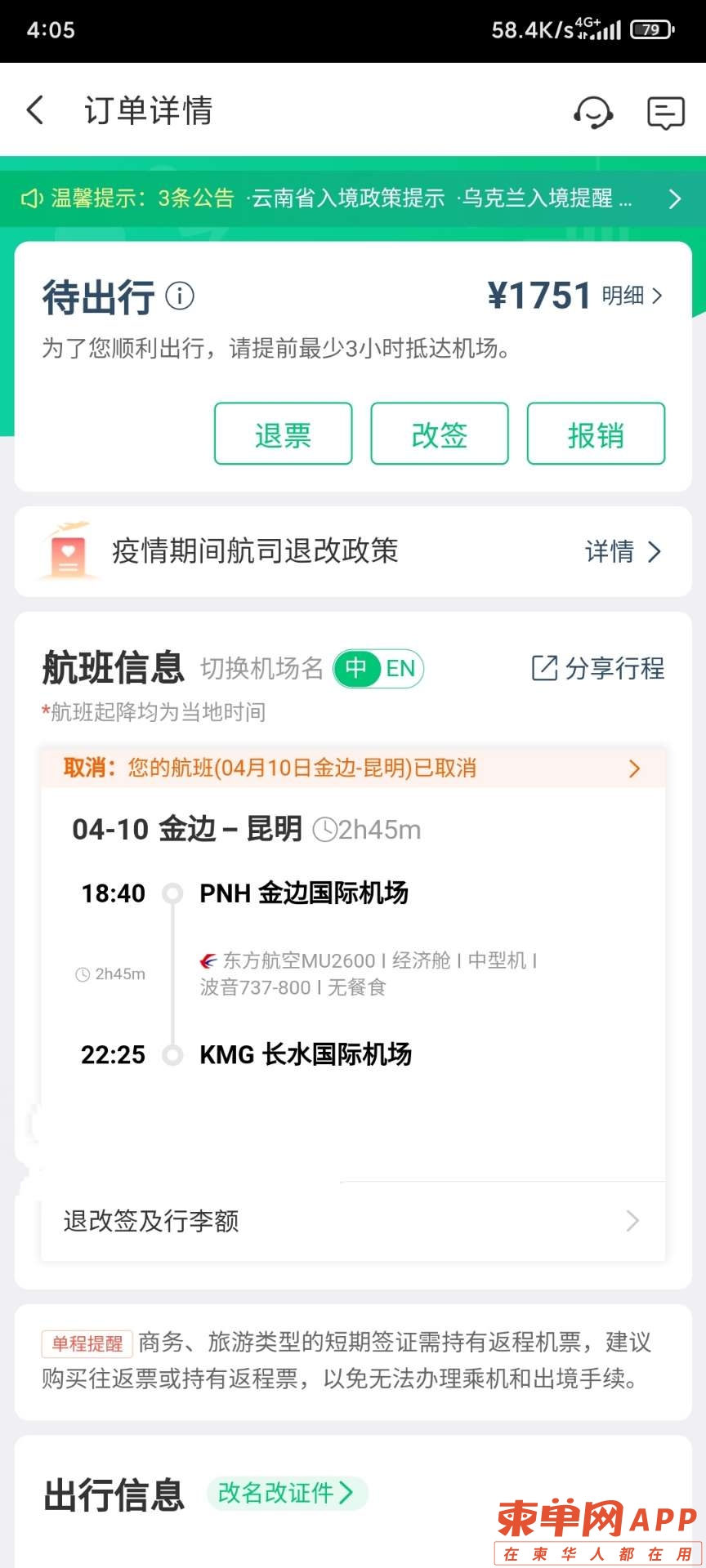Tap 改名改证件 to edit passenger info
Viewport: 706px width, 1568px height.
tap(286, 1494)
